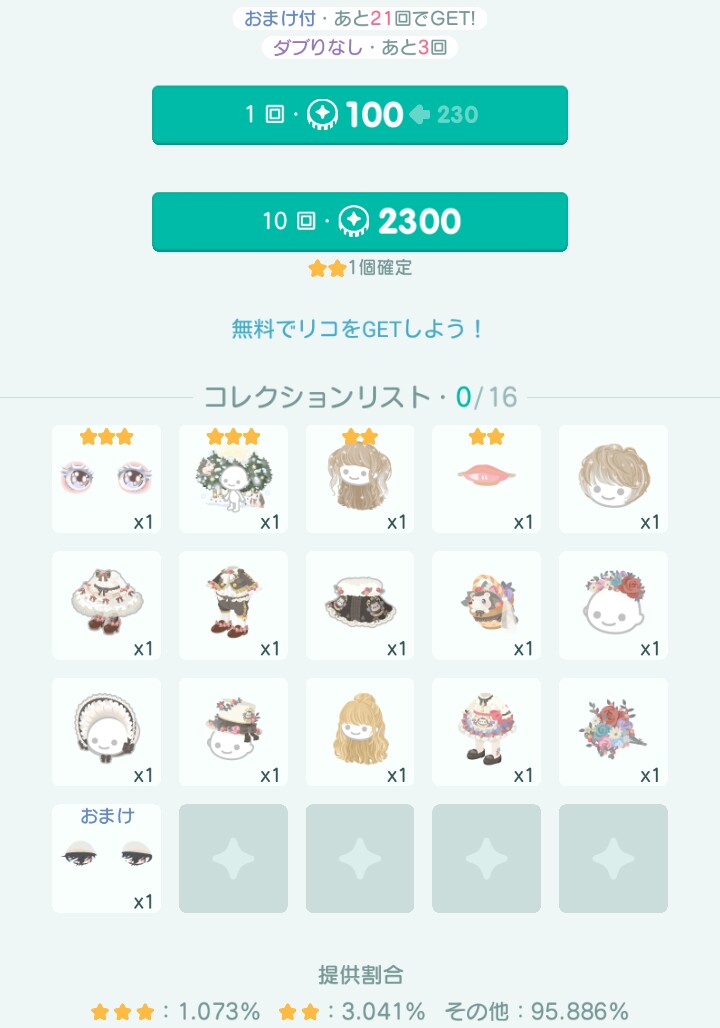Viewport: 720px width, 1028px height.
Task: Open the おまけ bonus eyes item
Action: point(106,859)
